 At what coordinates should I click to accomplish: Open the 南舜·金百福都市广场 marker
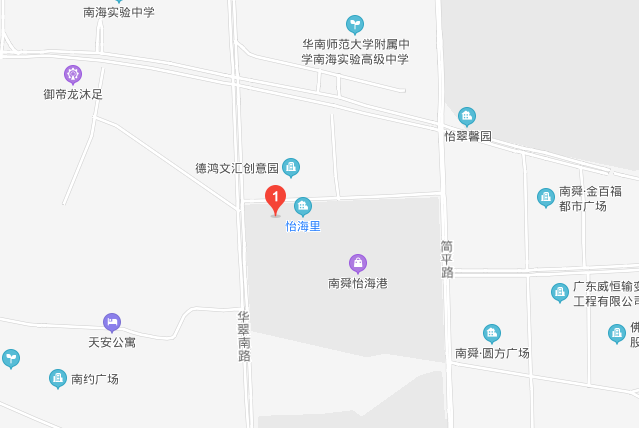click(x=546, y=198)
